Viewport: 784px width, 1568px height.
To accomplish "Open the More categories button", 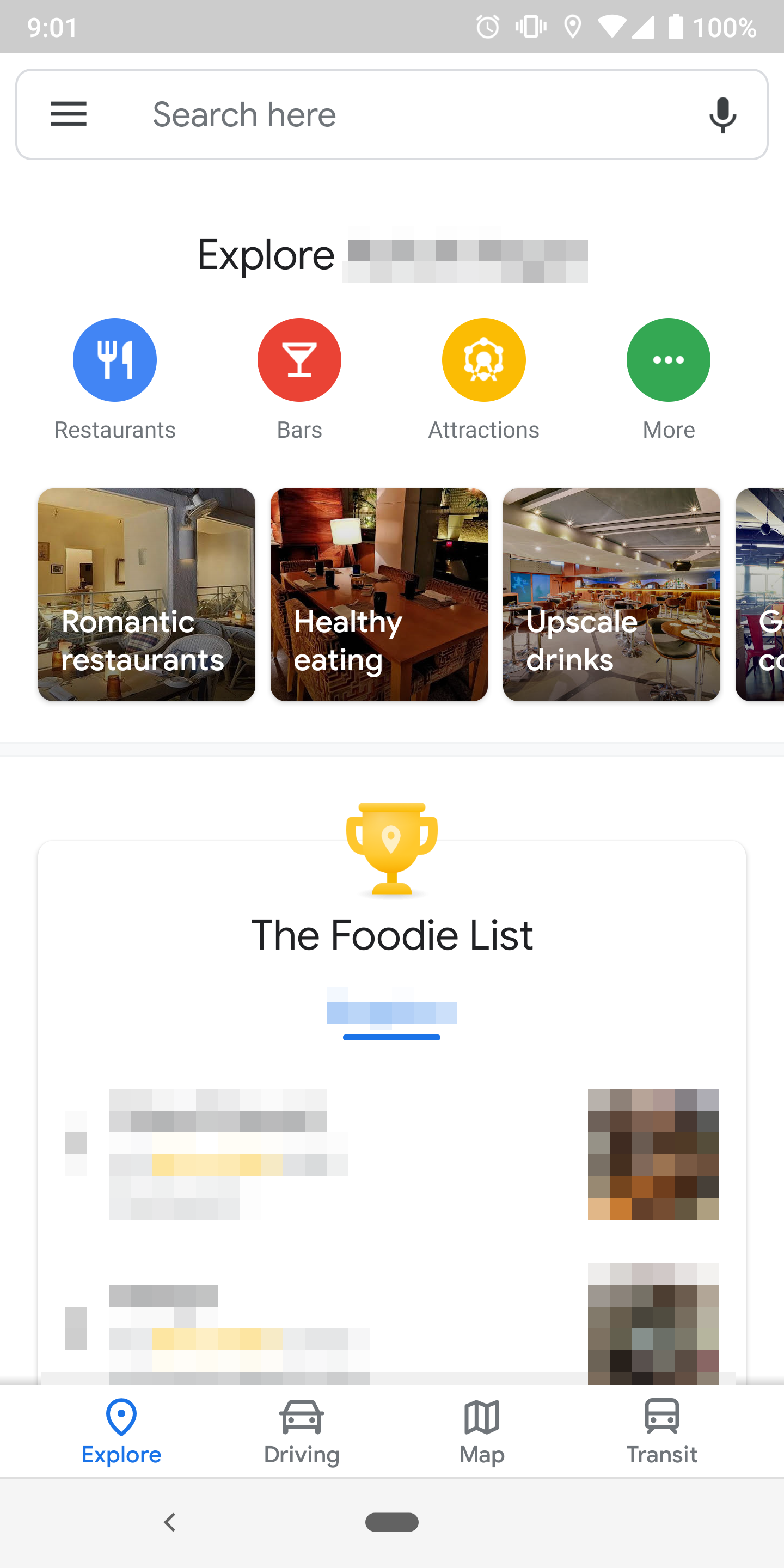I will pos(667,360).
